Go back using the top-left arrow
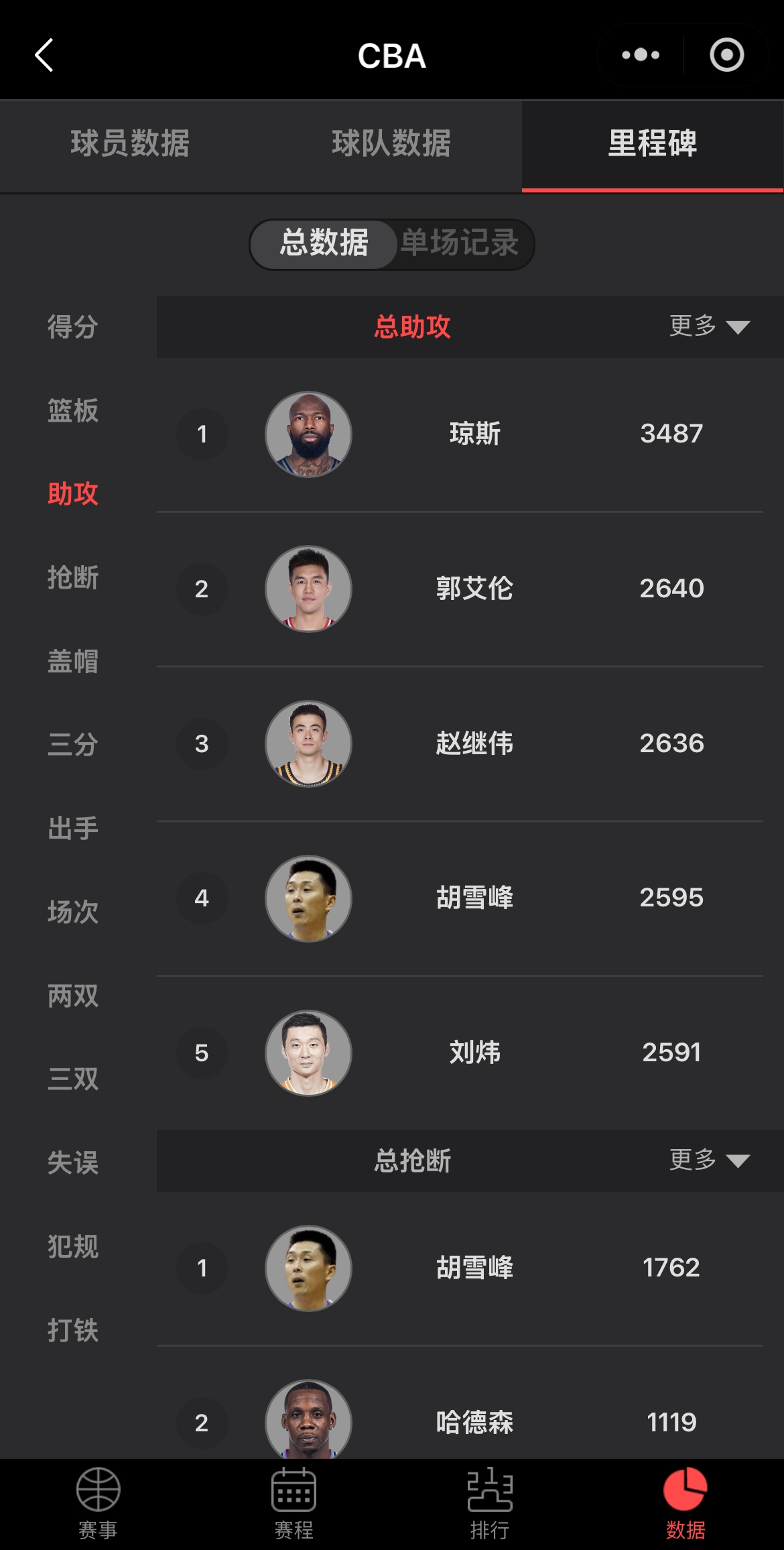 click(x=44, y=55)
